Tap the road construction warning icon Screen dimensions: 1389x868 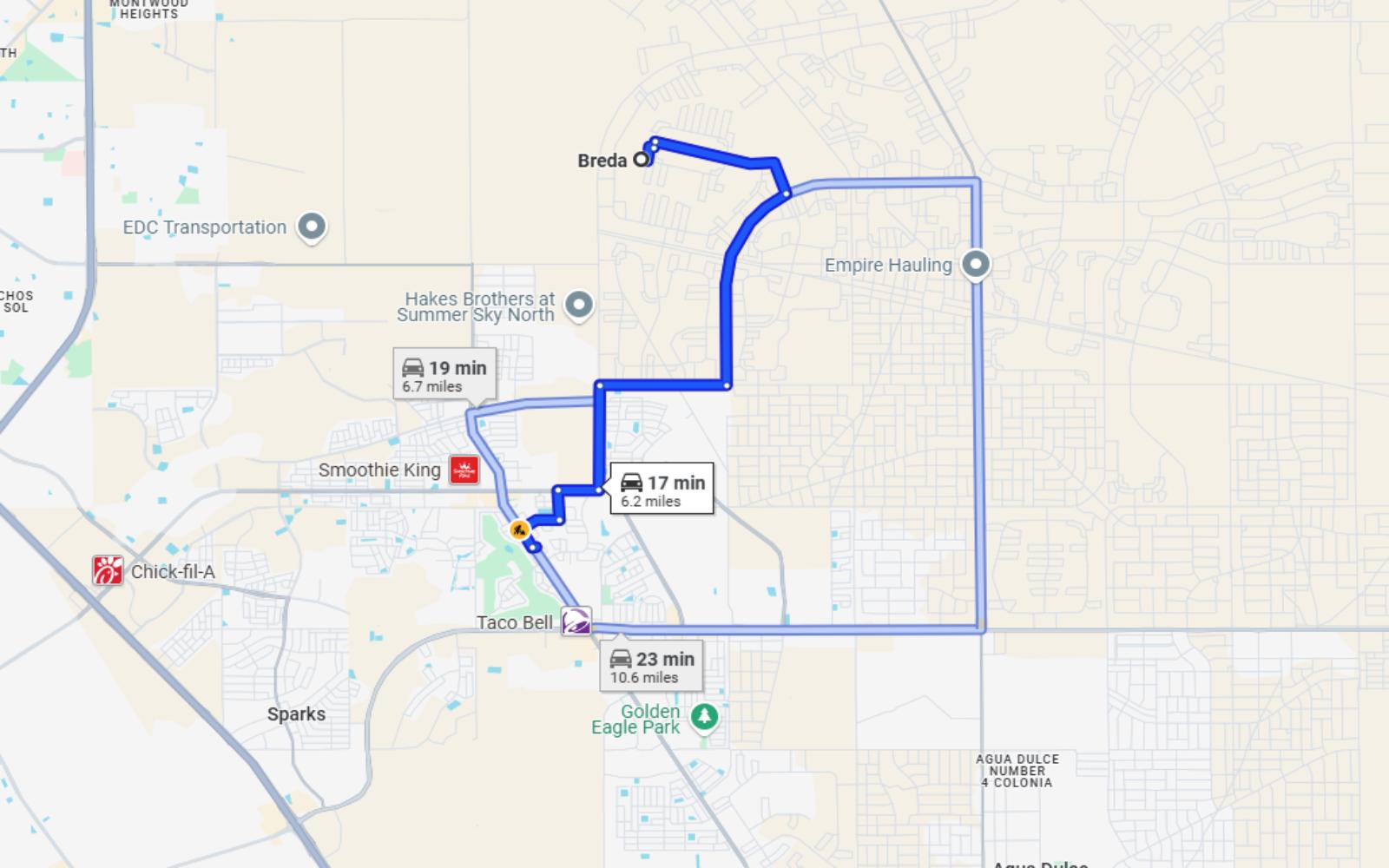(x=519, y=529)
